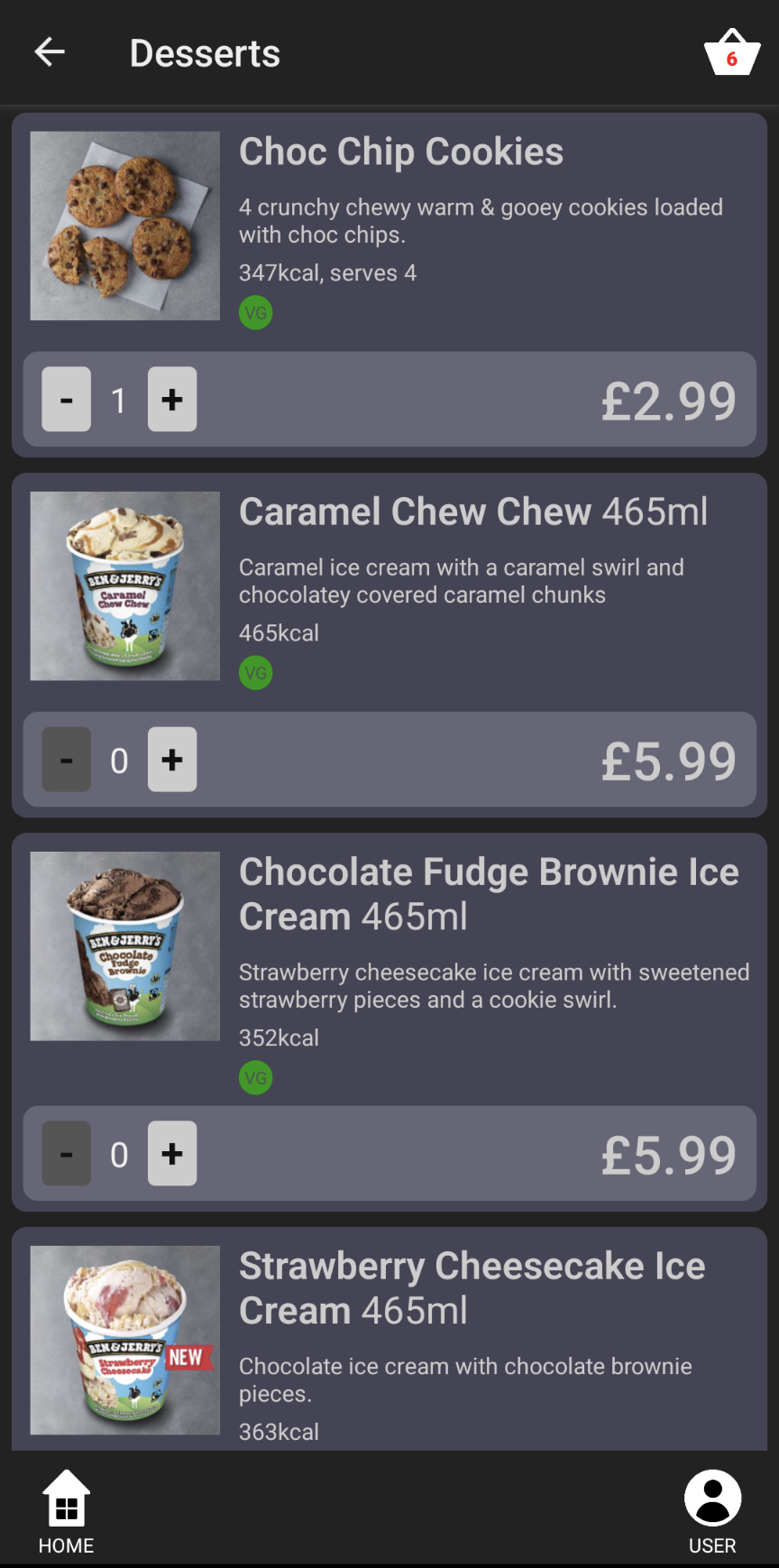Go back from Desserts
Image resolution: width=779 pixels, height=1568 pixels.
click(50, 52)
